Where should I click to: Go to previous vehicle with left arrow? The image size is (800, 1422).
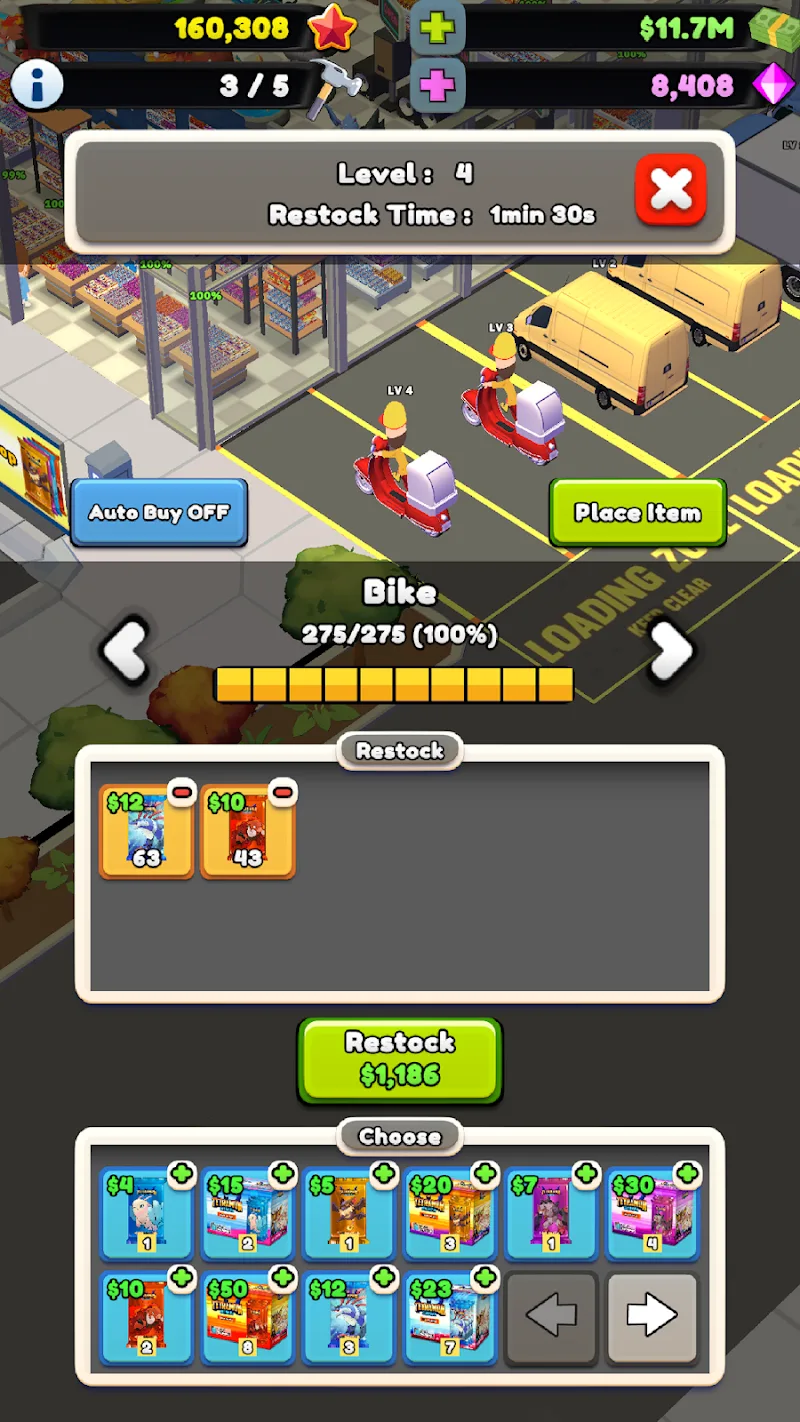click(x=127, y=650)
